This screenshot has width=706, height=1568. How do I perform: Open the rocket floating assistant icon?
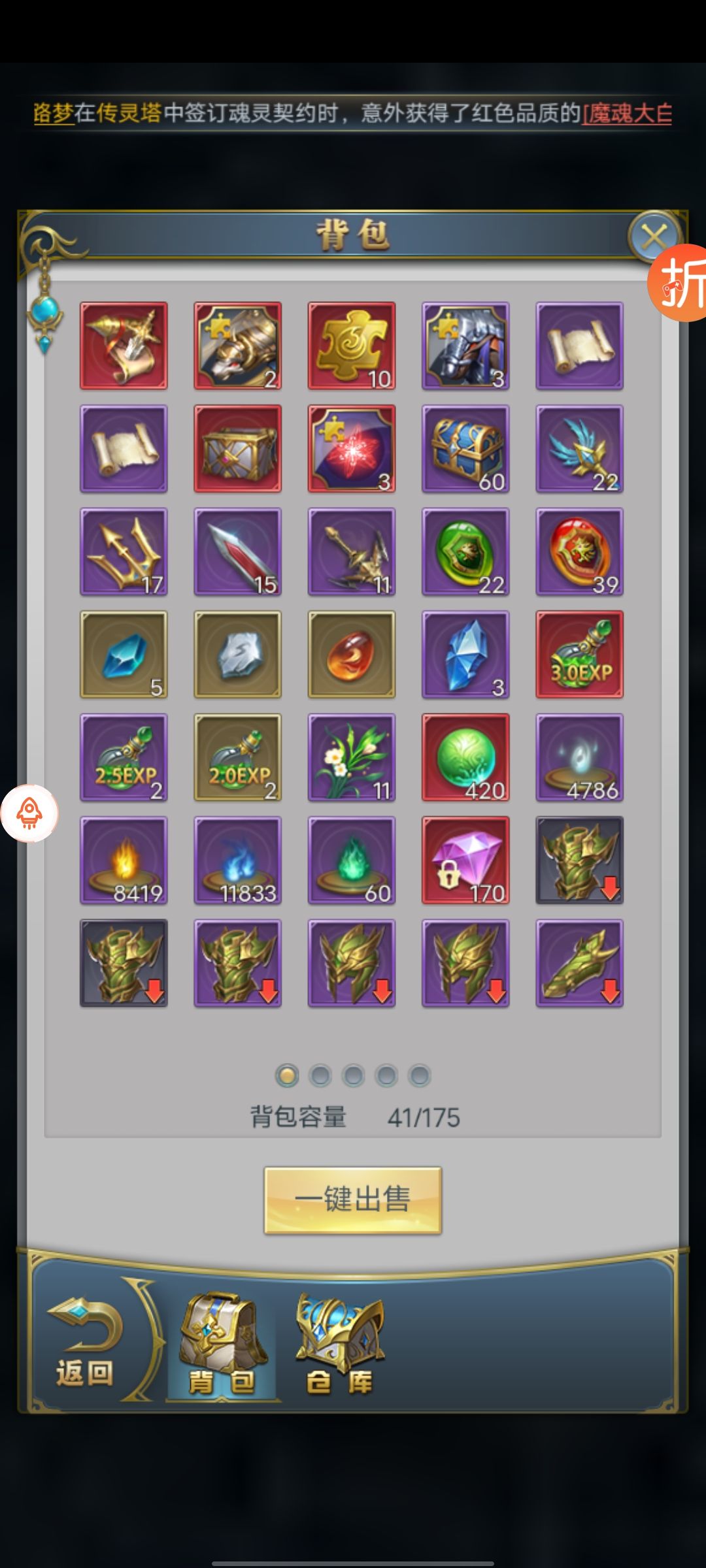point(29,813)
